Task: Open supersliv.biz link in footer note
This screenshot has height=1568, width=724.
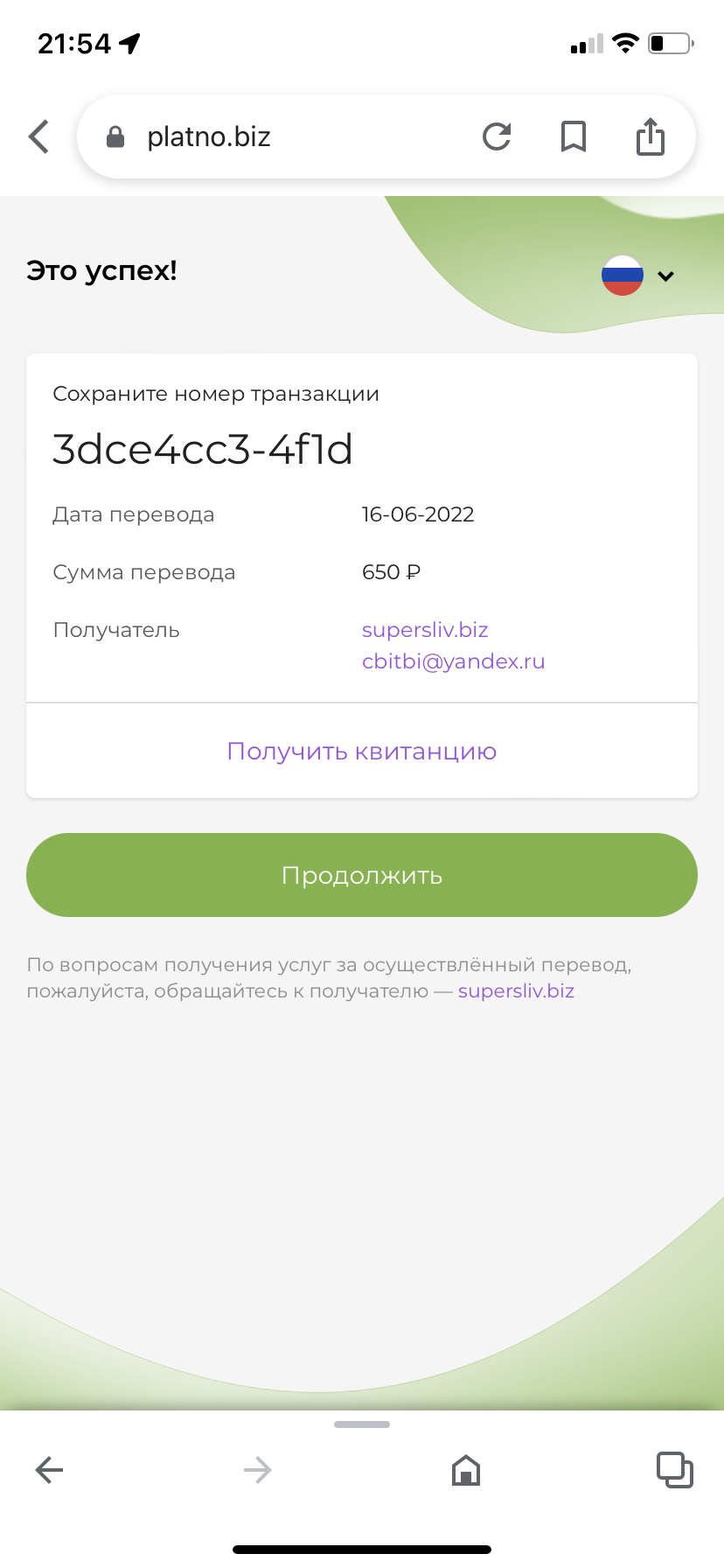Action: (516, 991)
